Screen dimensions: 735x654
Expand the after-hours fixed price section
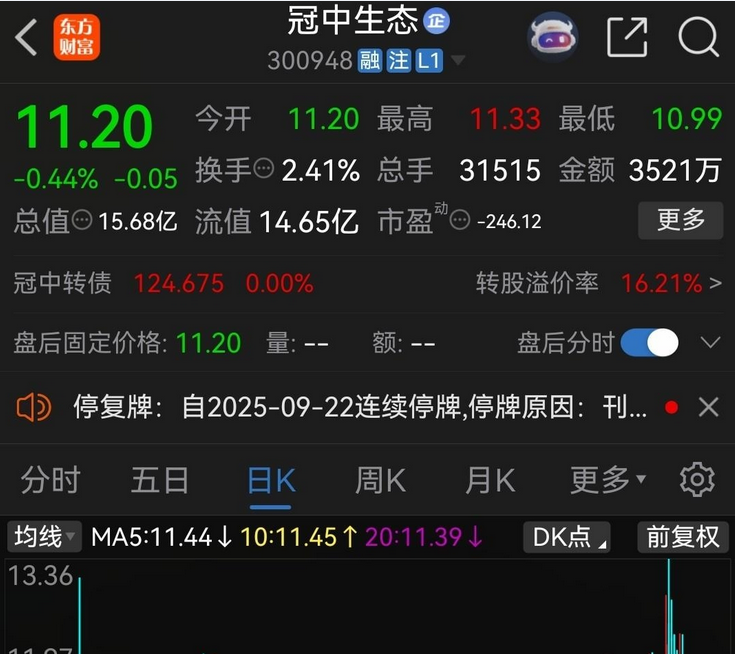[x=710, y=343]
